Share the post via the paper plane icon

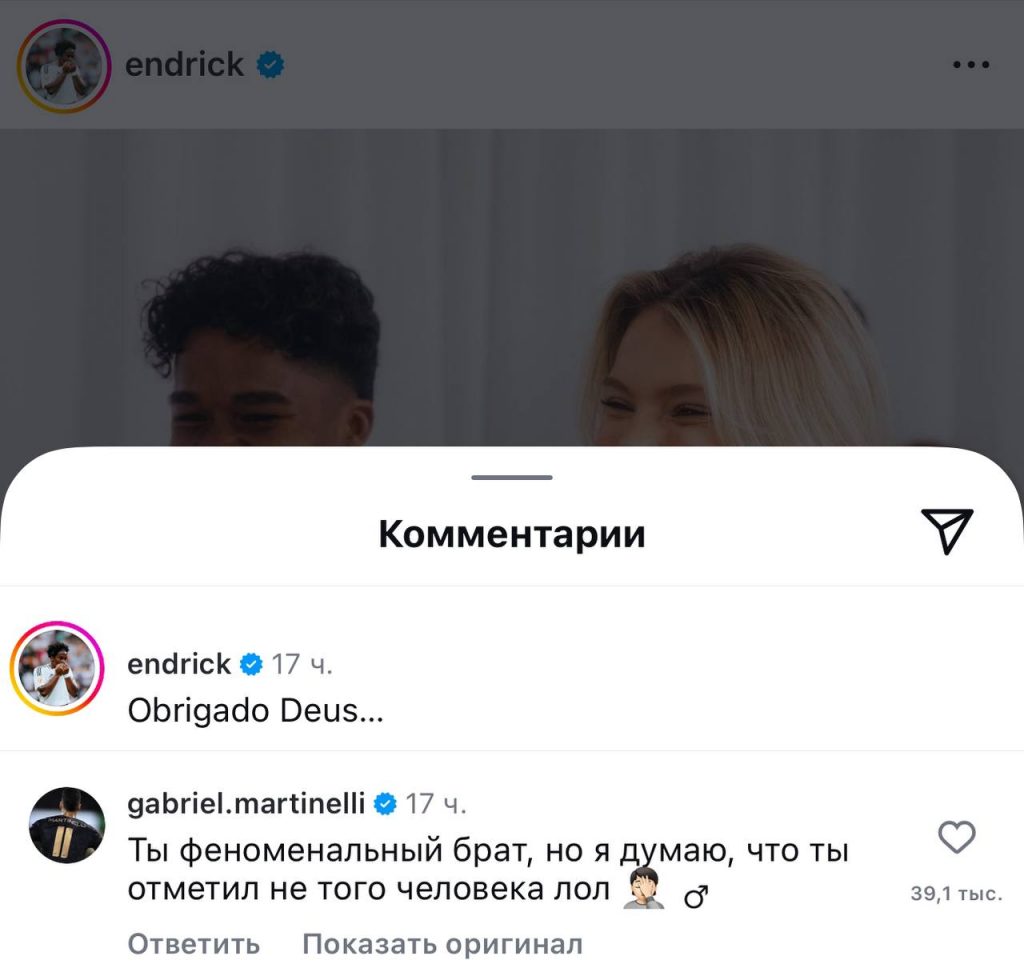(x=945, y=530)
